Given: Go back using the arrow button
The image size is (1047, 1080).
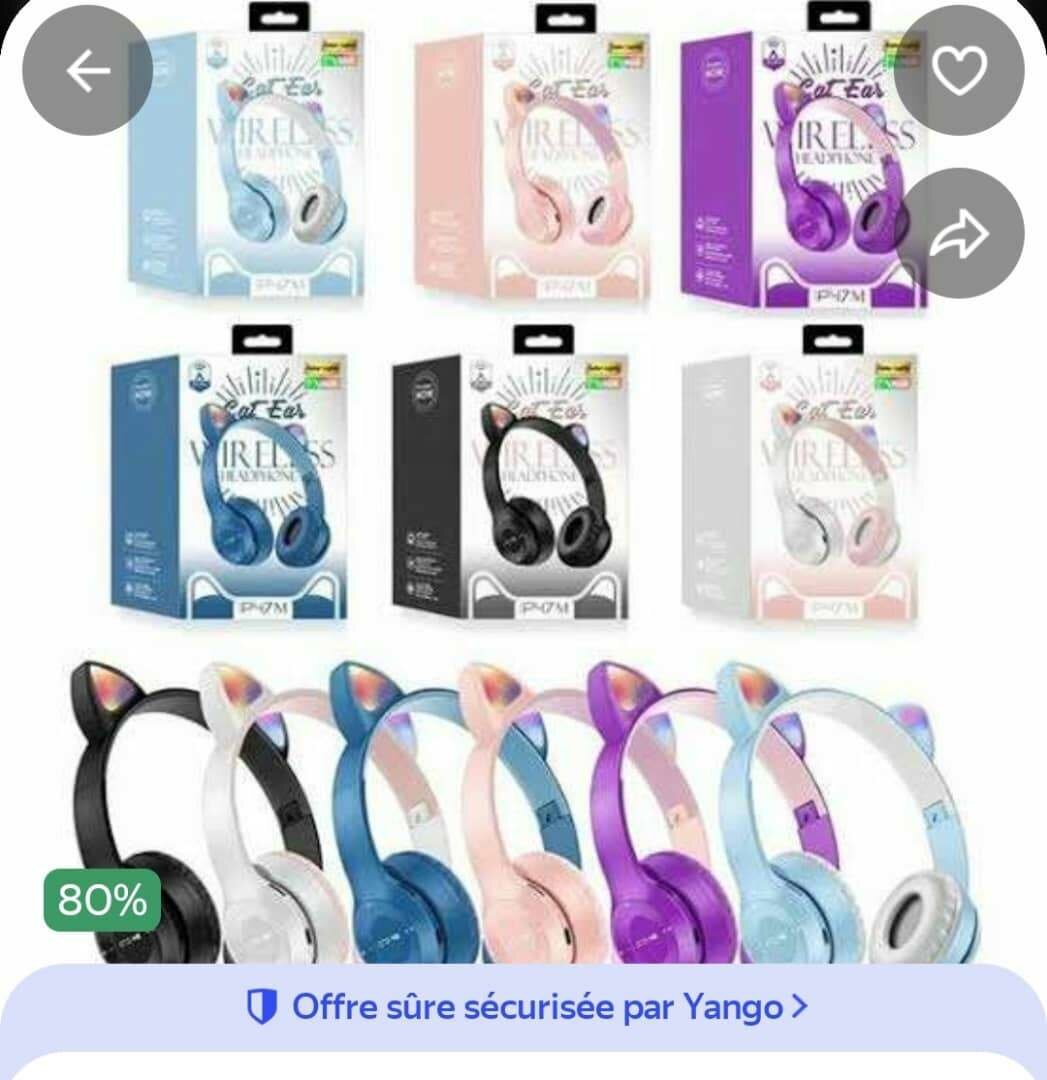Looking at the screenshot, I should click(x=87, y=71).
